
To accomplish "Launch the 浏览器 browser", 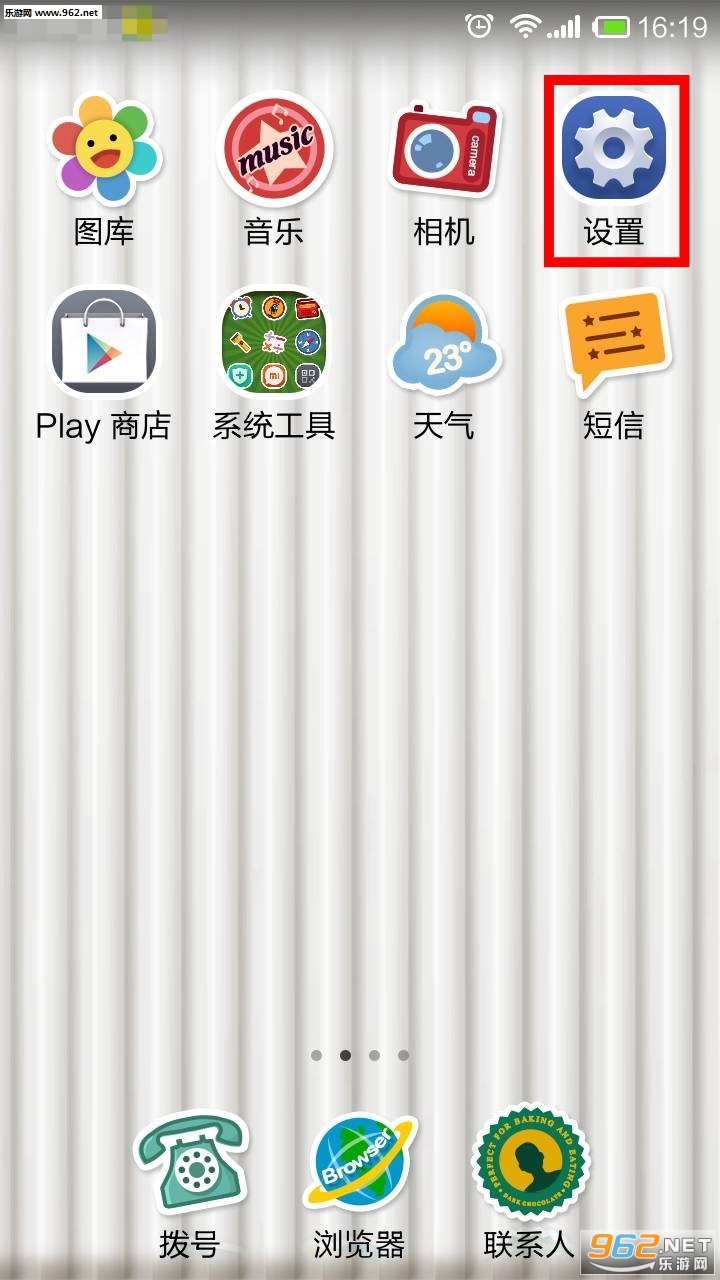I will [359, 1165].
